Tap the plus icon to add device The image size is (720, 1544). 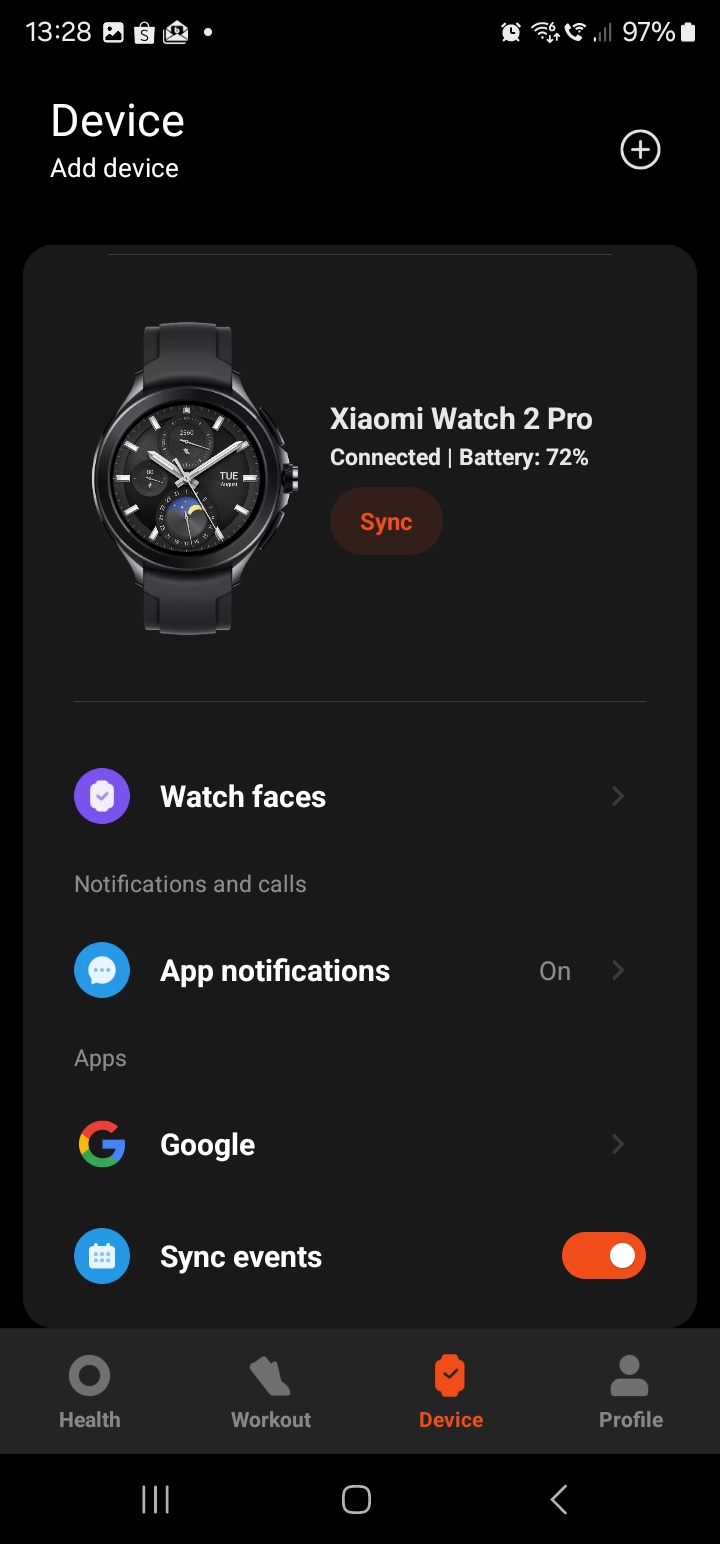click(640, 150)
